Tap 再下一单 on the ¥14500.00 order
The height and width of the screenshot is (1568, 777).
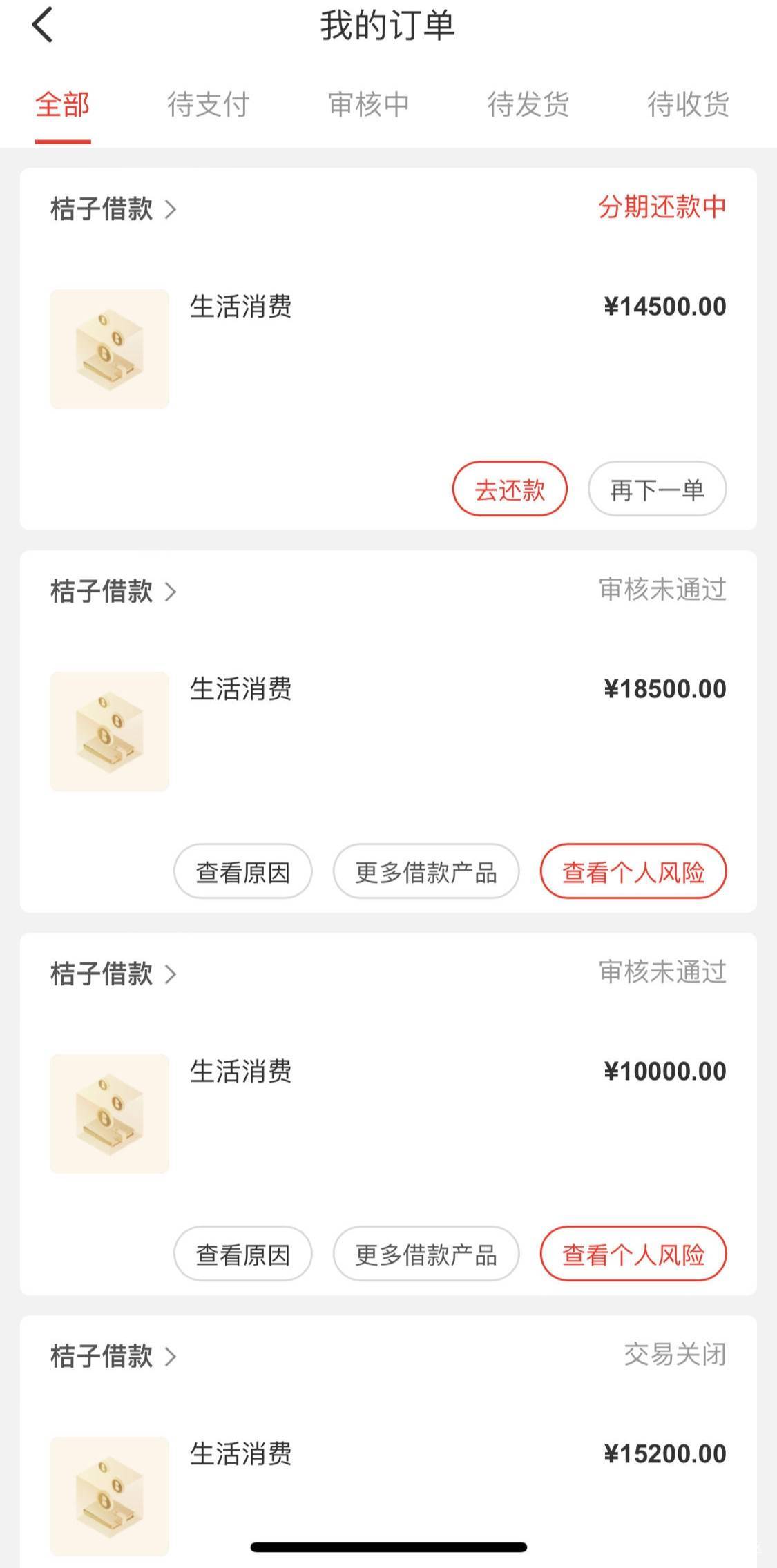coord(657,490)
